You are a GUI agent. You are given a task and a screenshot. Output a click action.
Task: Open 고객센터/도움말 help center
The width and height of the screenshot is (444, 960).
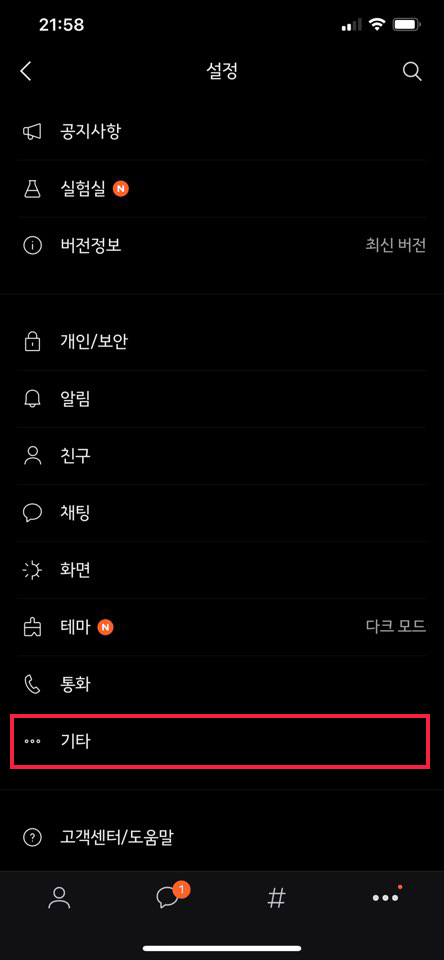click(222, 837)
